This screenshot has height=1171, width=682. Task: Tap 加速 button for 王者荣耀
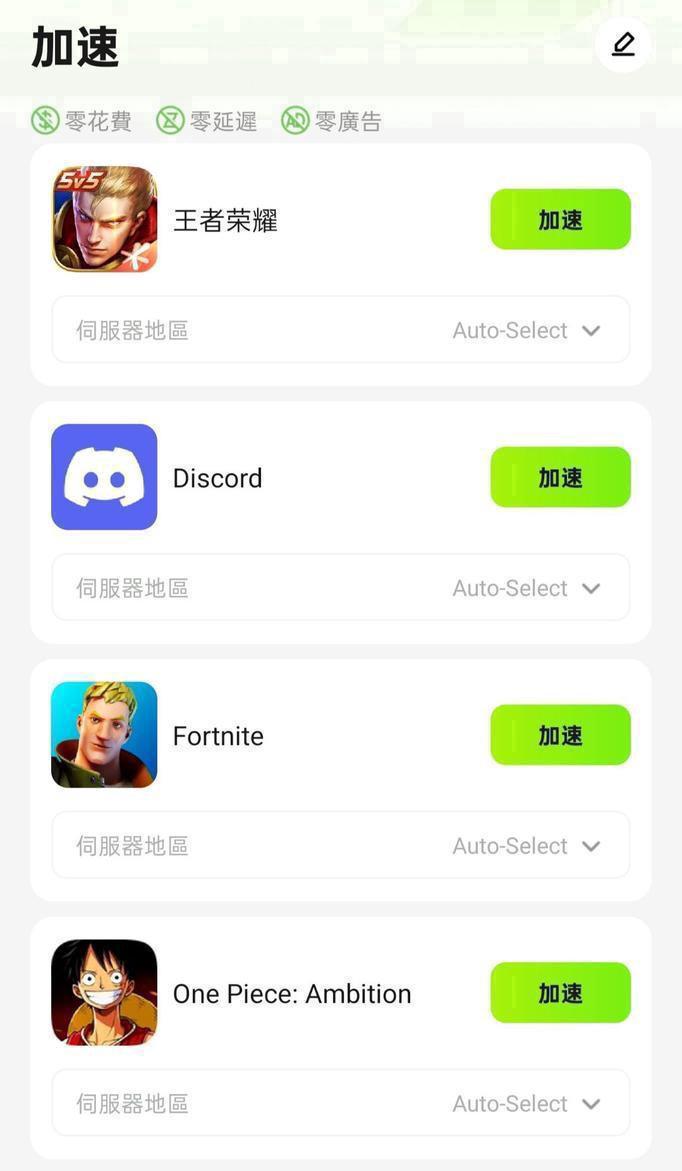[x=560, y=219]
